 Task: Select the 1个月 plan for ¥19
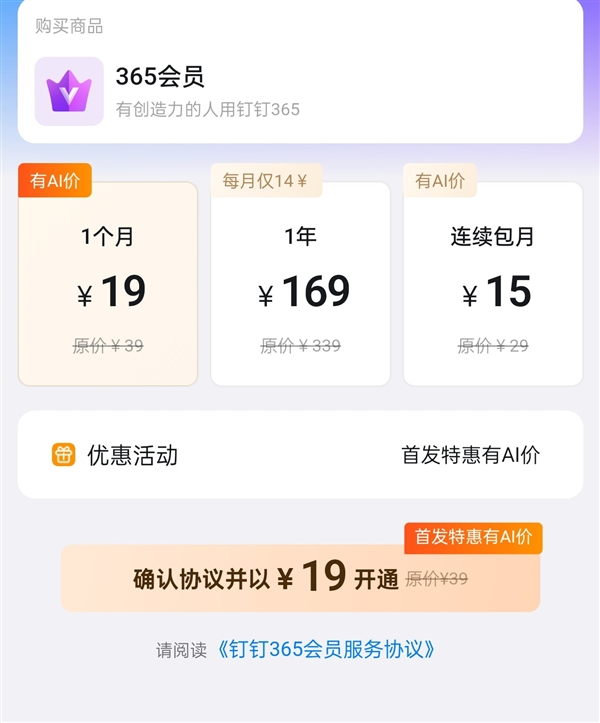coord(108,284)
